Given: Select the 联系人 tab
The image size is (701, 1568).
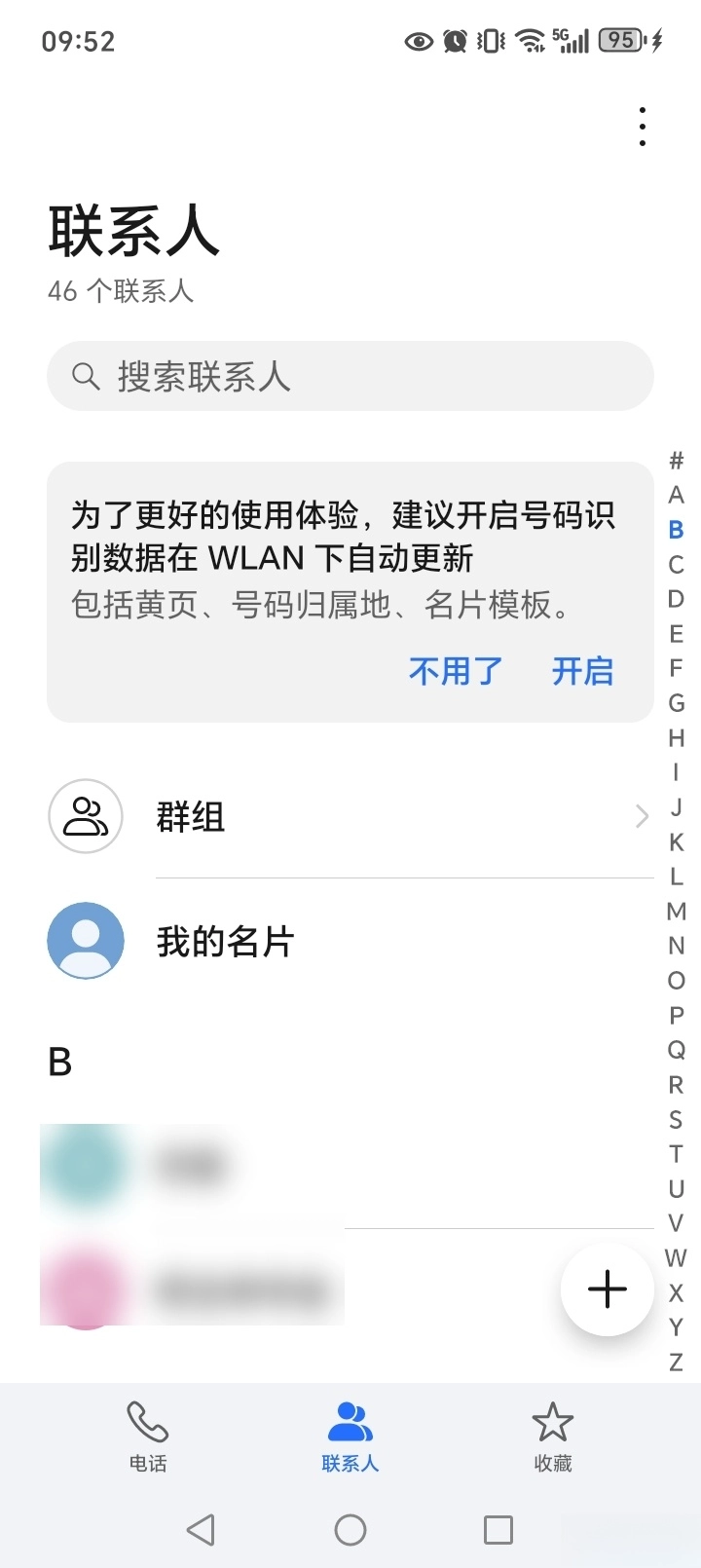Looking at the screenshot, I should coord(350,1437).
